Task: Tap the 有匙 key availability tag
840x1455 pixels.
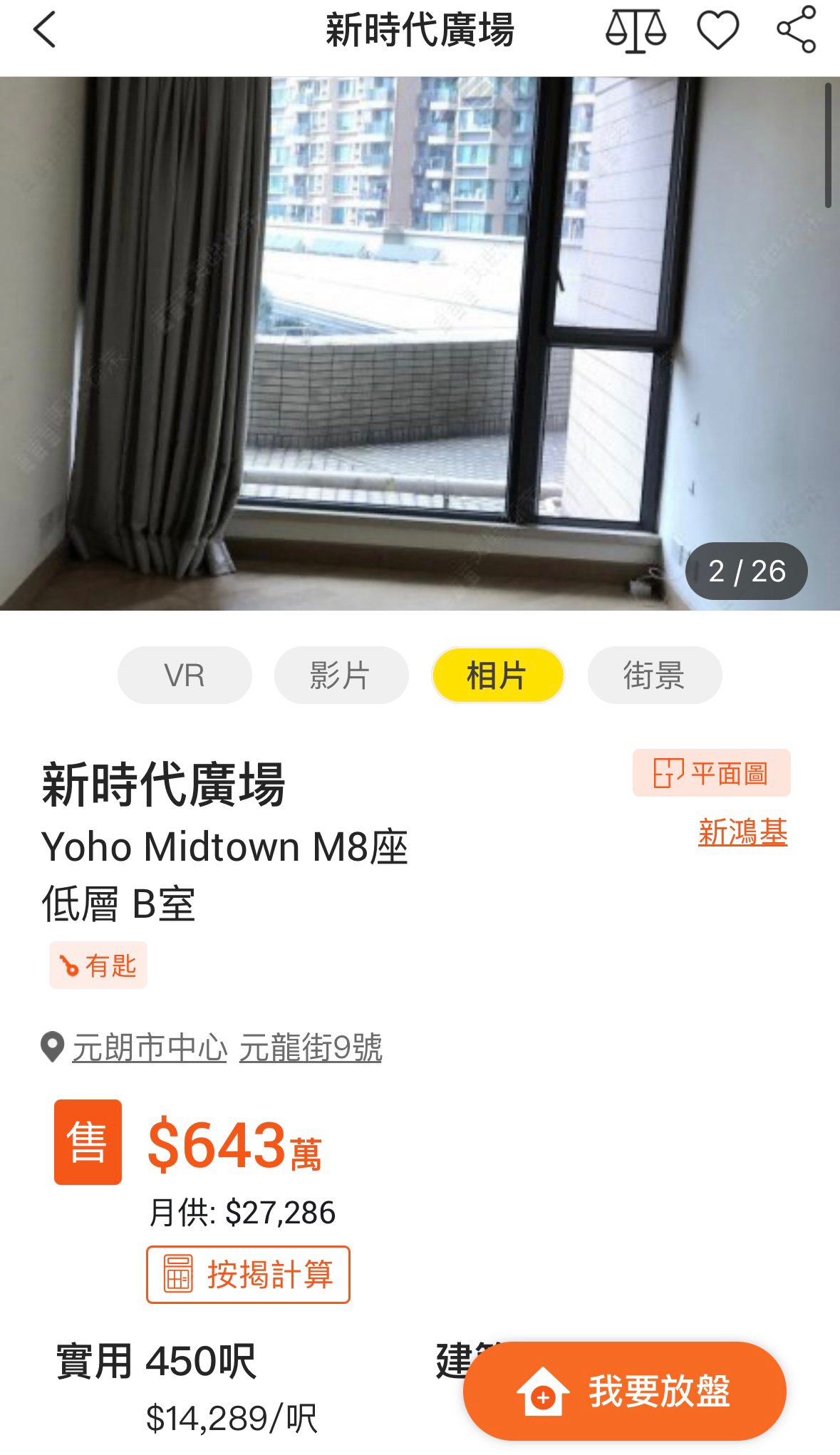Action: pyautogui.click(x=98, y=965)
